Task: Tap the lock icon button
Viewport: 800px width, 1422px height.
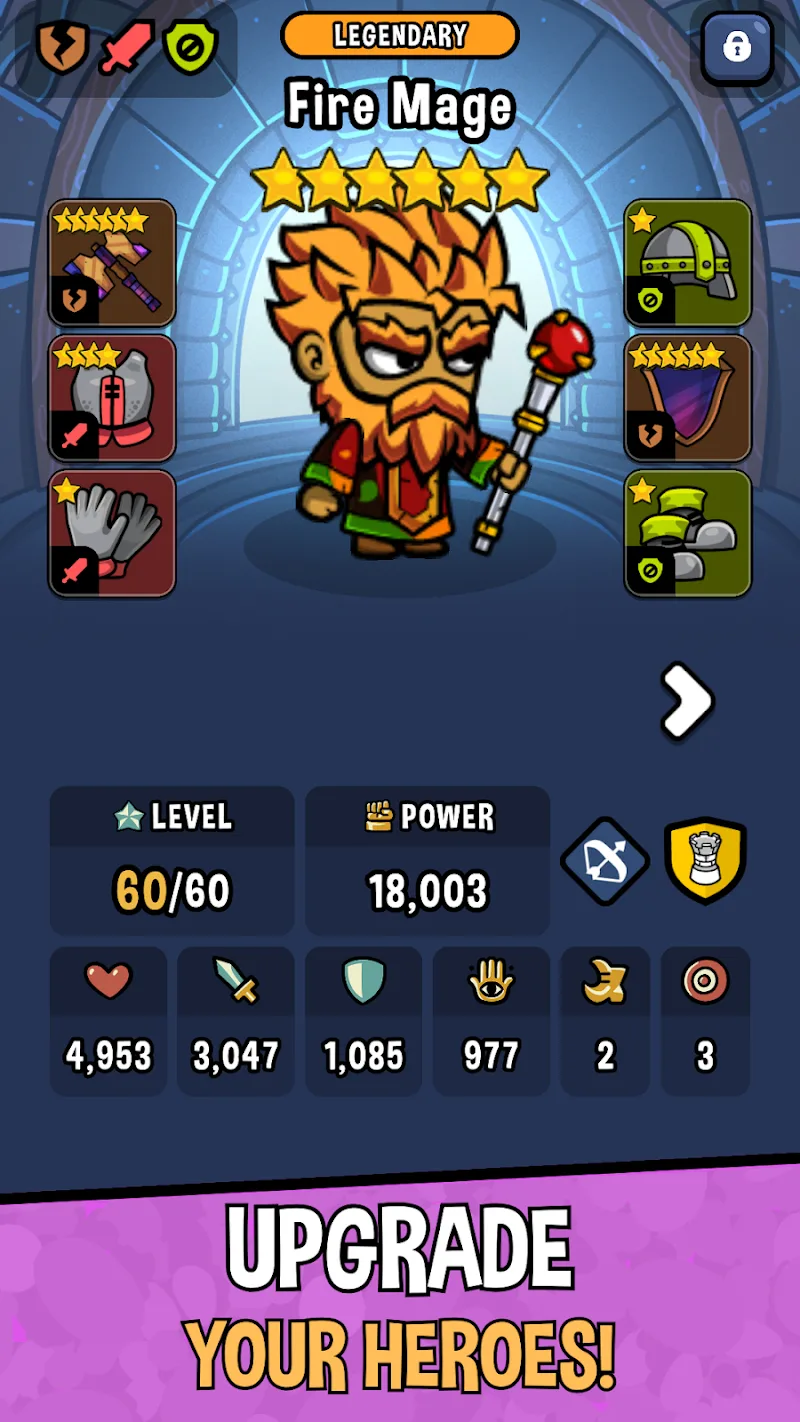Action: pos(737,48)
